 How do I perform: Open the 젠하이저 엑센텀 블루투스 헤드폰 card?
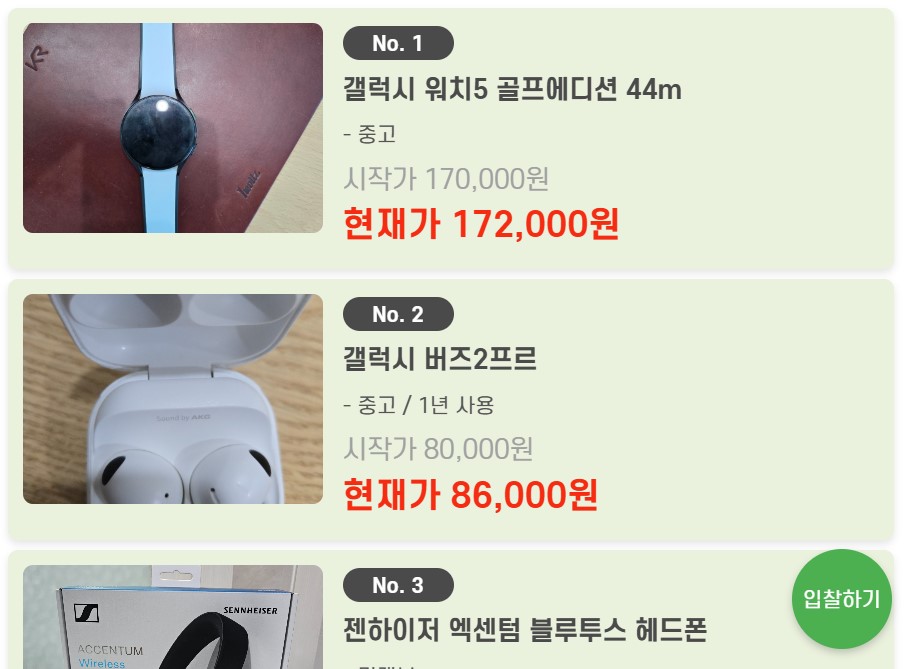pyautogui.click(x=524, y=630)
